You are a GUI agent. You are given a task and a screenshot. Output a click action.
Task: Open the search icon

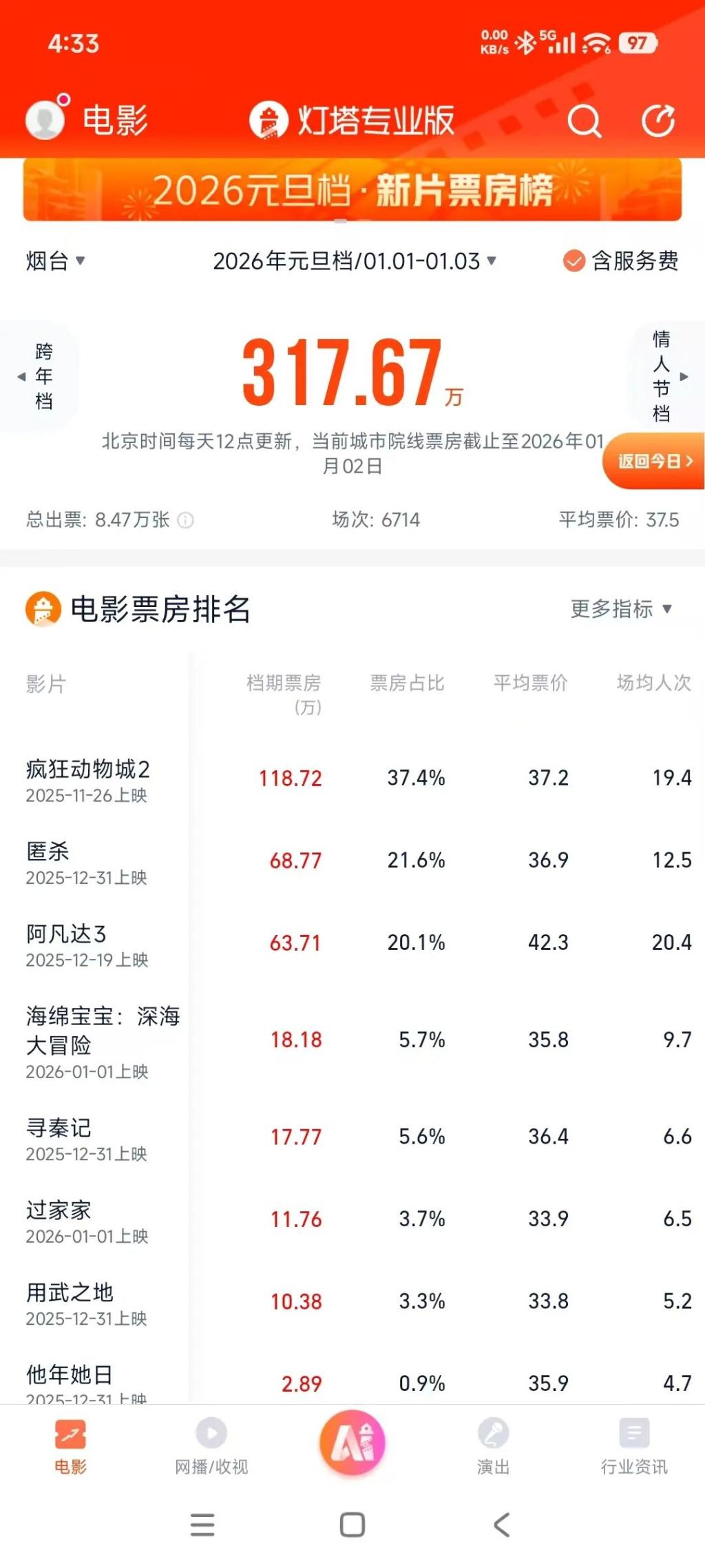585,121
